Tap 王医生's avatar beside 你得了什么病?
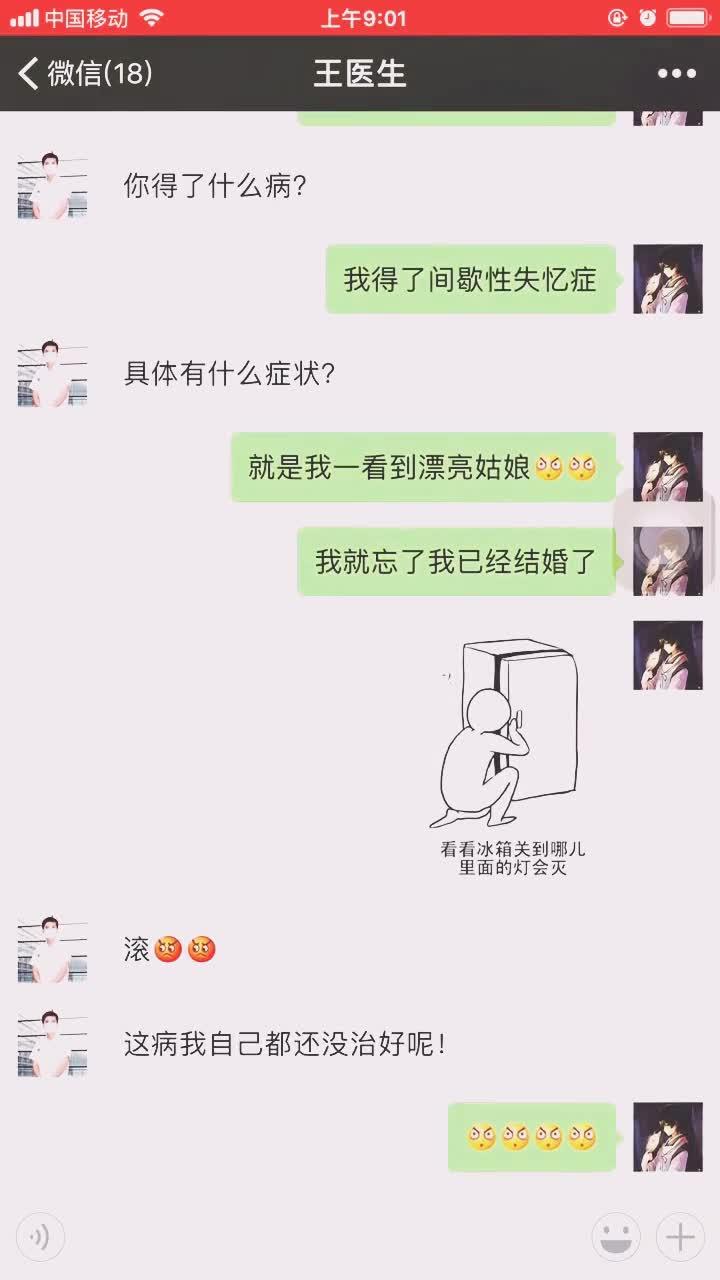This screenshot has height=1280, width=720. 52,186
